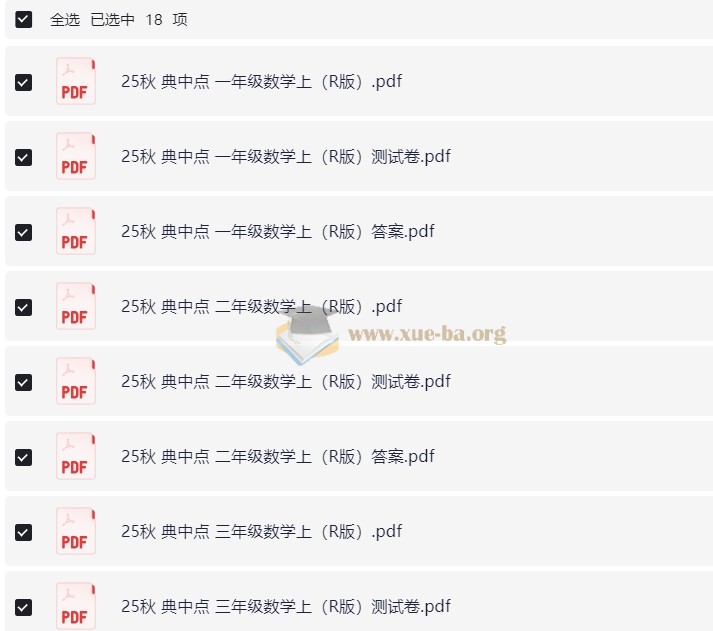Uncheck 一年级数学上（R版）答案.pdf checkbox

tap(24, 232)
